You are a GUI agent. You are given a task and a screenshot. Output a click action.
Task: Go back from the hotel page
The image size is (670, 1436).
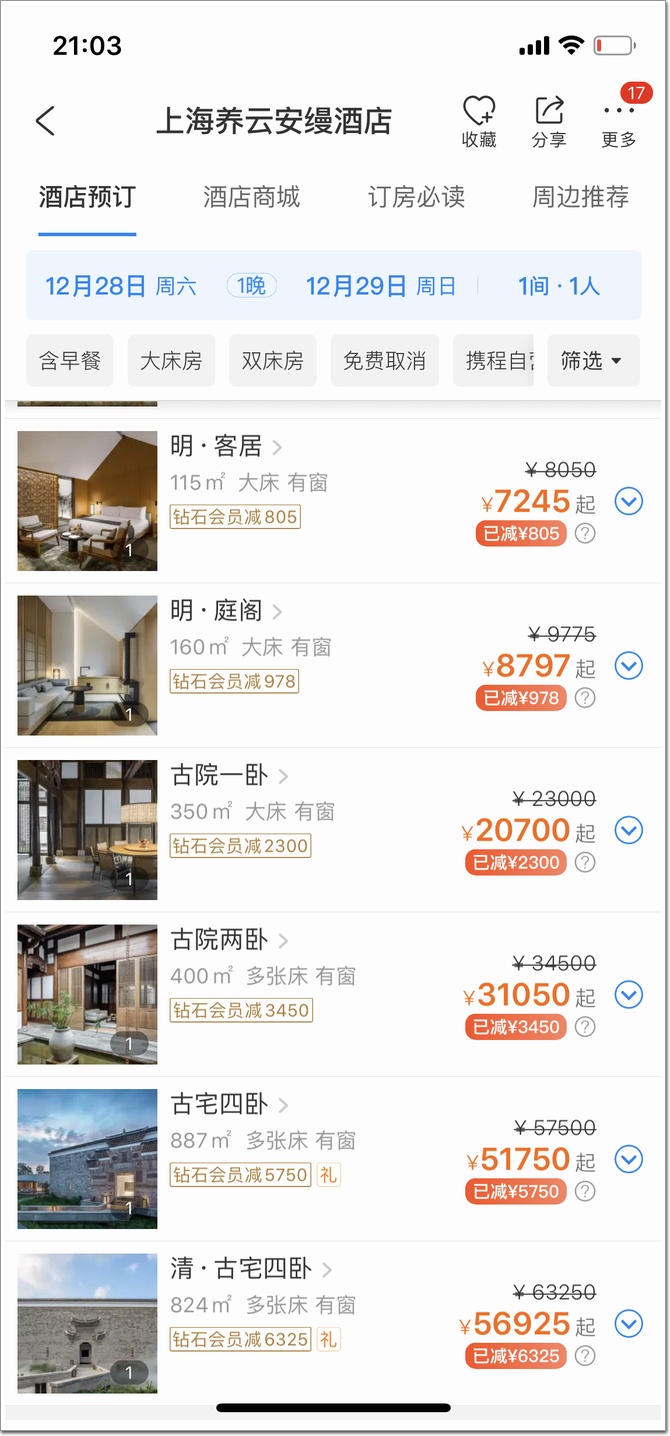coord(45,121)
